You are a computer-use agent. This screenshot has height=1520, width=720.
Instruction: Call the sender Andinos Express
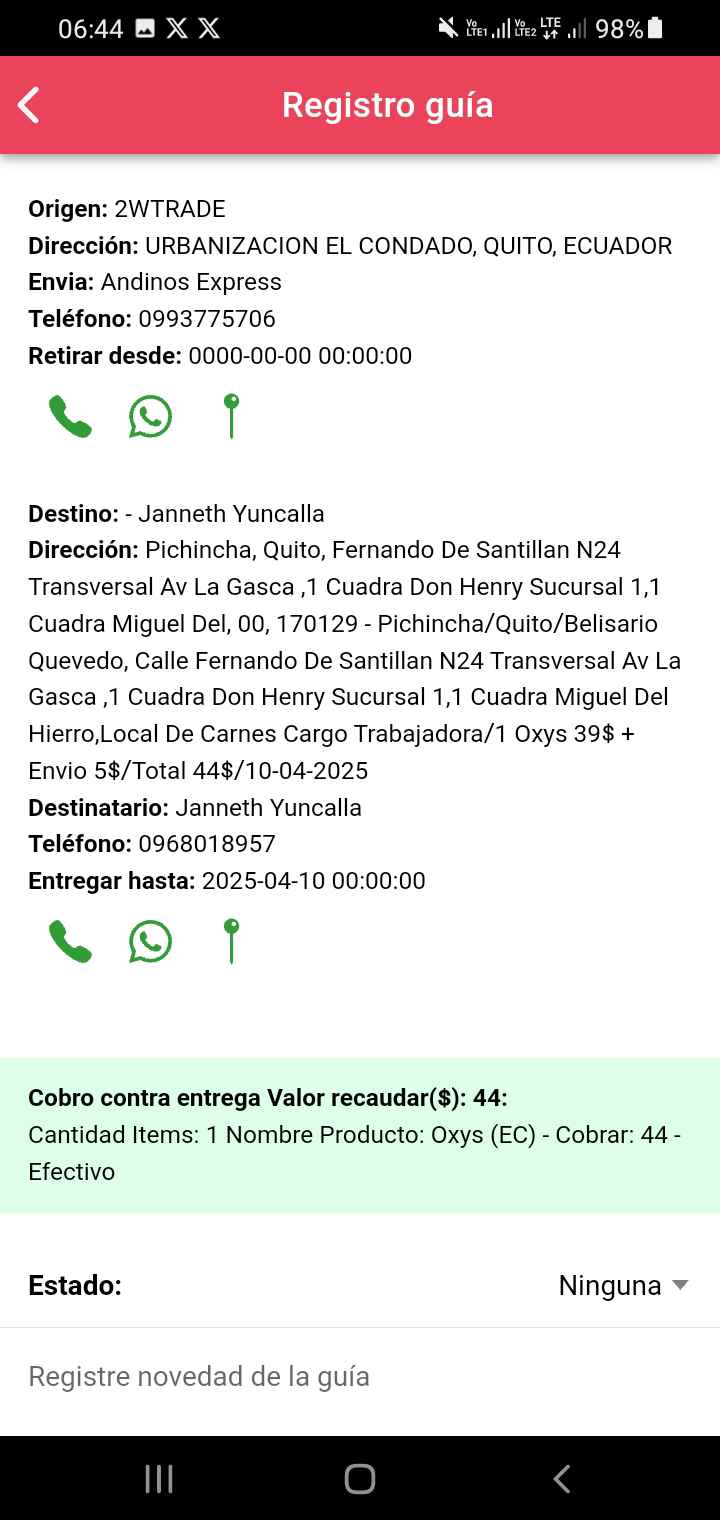[x=70, y=417]
